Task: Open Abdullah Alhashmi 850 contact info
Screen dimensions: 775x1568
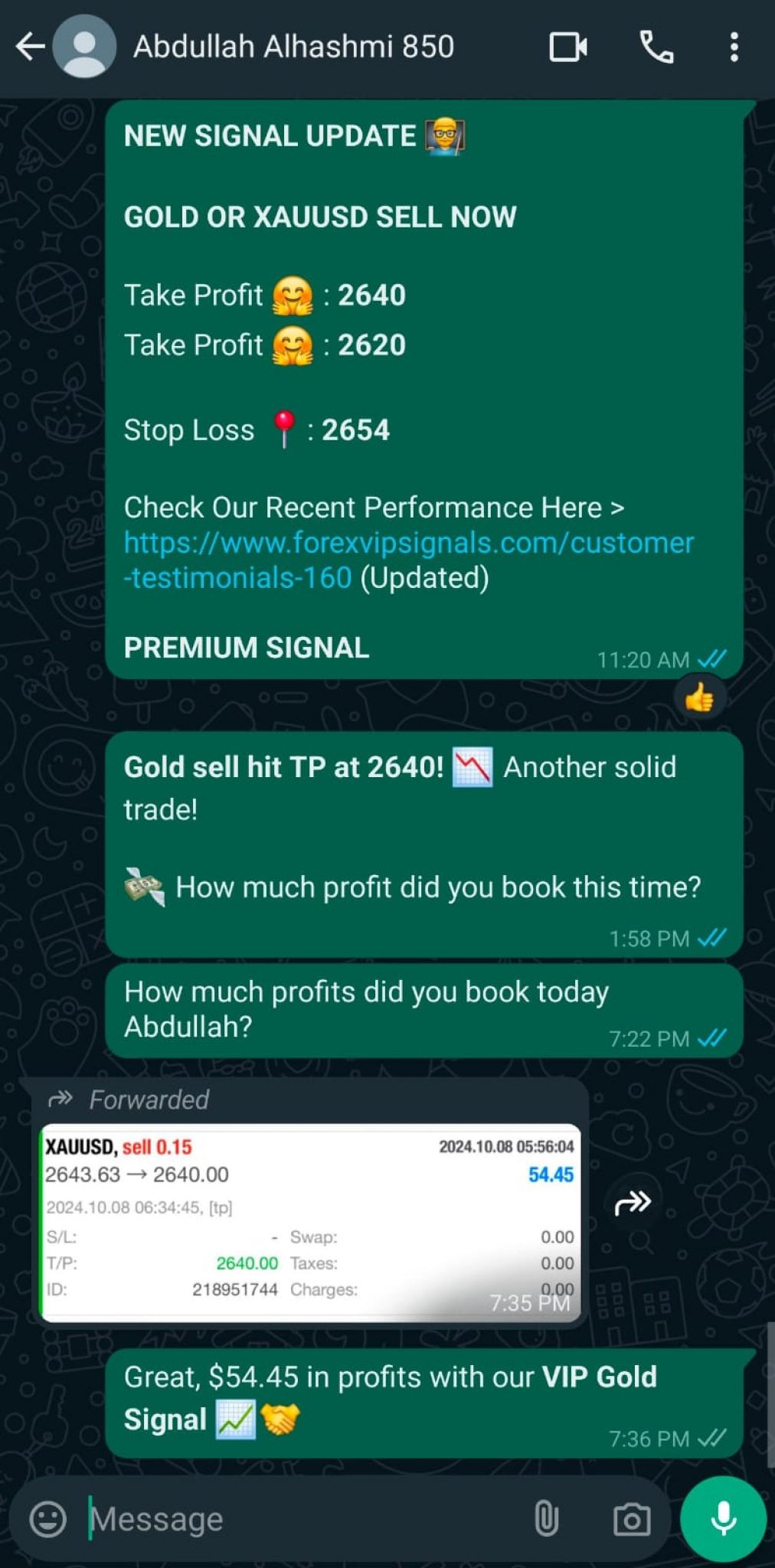Action: (293, 47)
